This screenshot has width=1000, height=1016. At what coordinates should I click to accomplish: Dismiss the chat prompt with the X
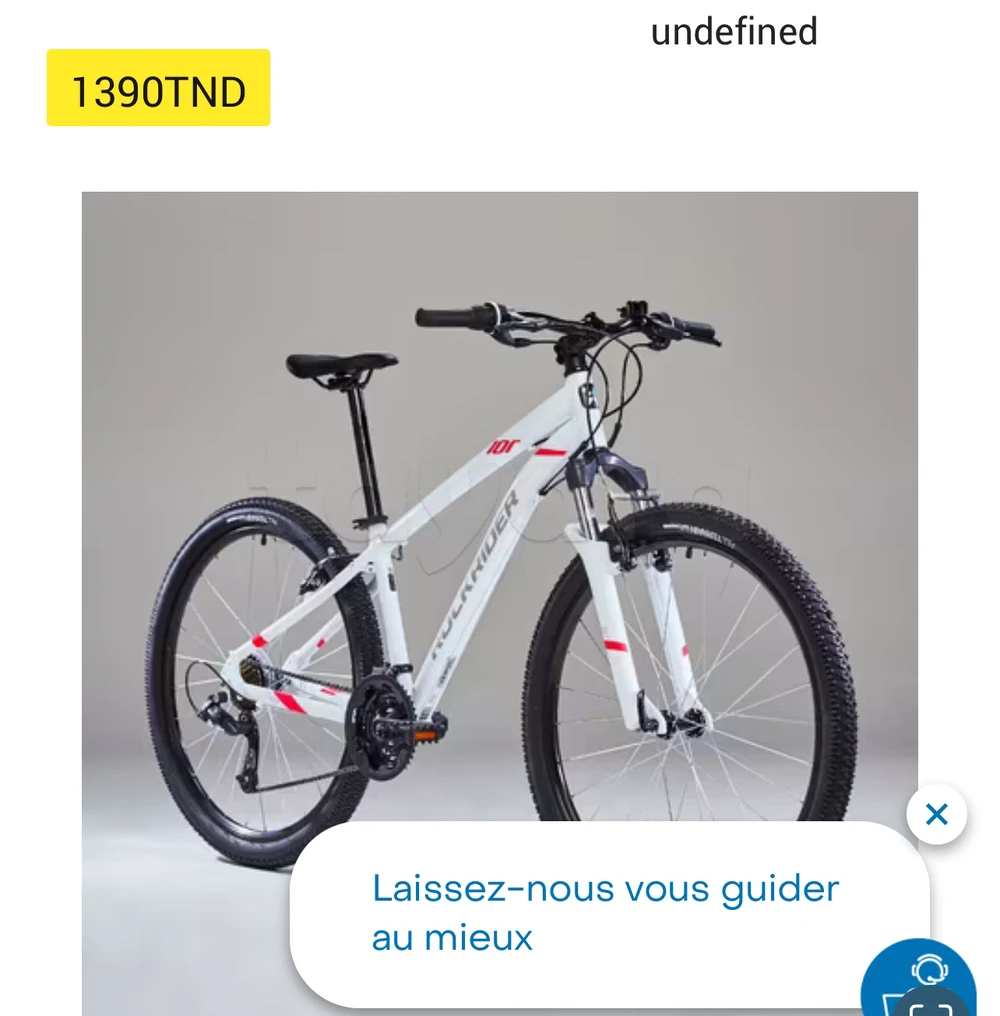pos(936,815)
